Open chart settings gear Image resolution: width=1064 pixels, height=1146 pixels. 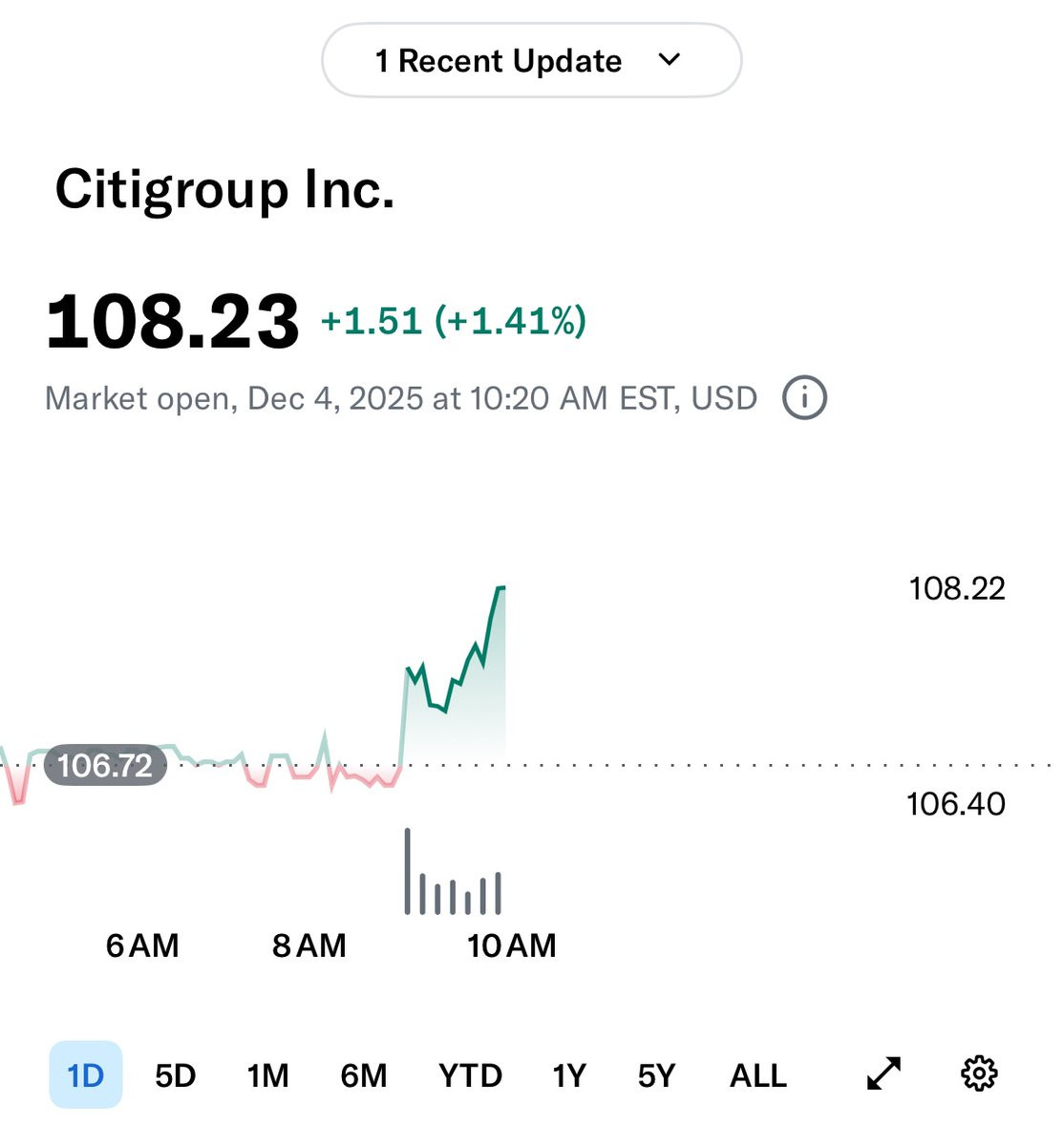[x=978, y=1073]
